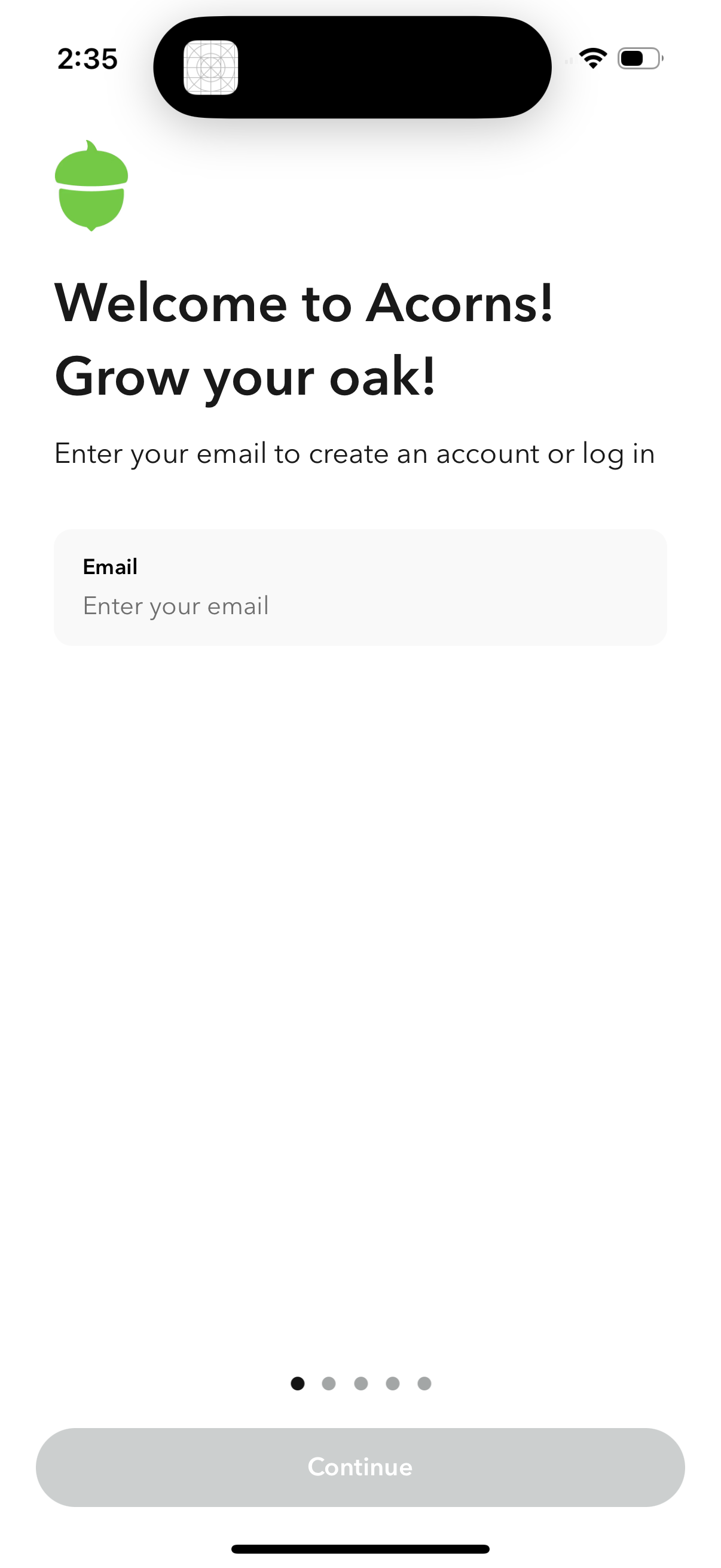
Task: Select the last carousel page dot
Action: [424, 1383]
